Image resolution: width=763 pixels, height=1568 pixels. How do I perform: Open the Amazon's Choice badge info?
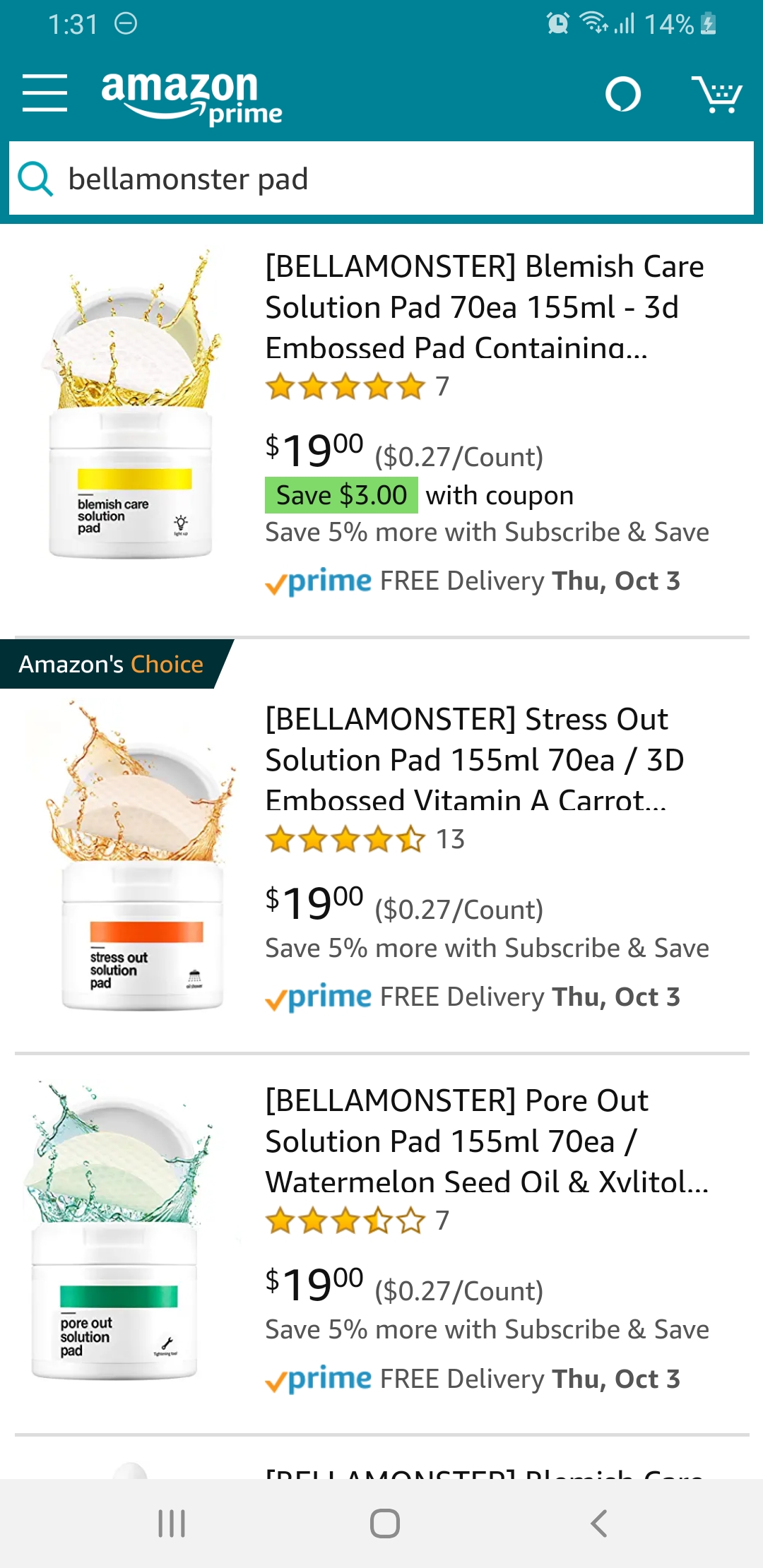pos(112,664)
